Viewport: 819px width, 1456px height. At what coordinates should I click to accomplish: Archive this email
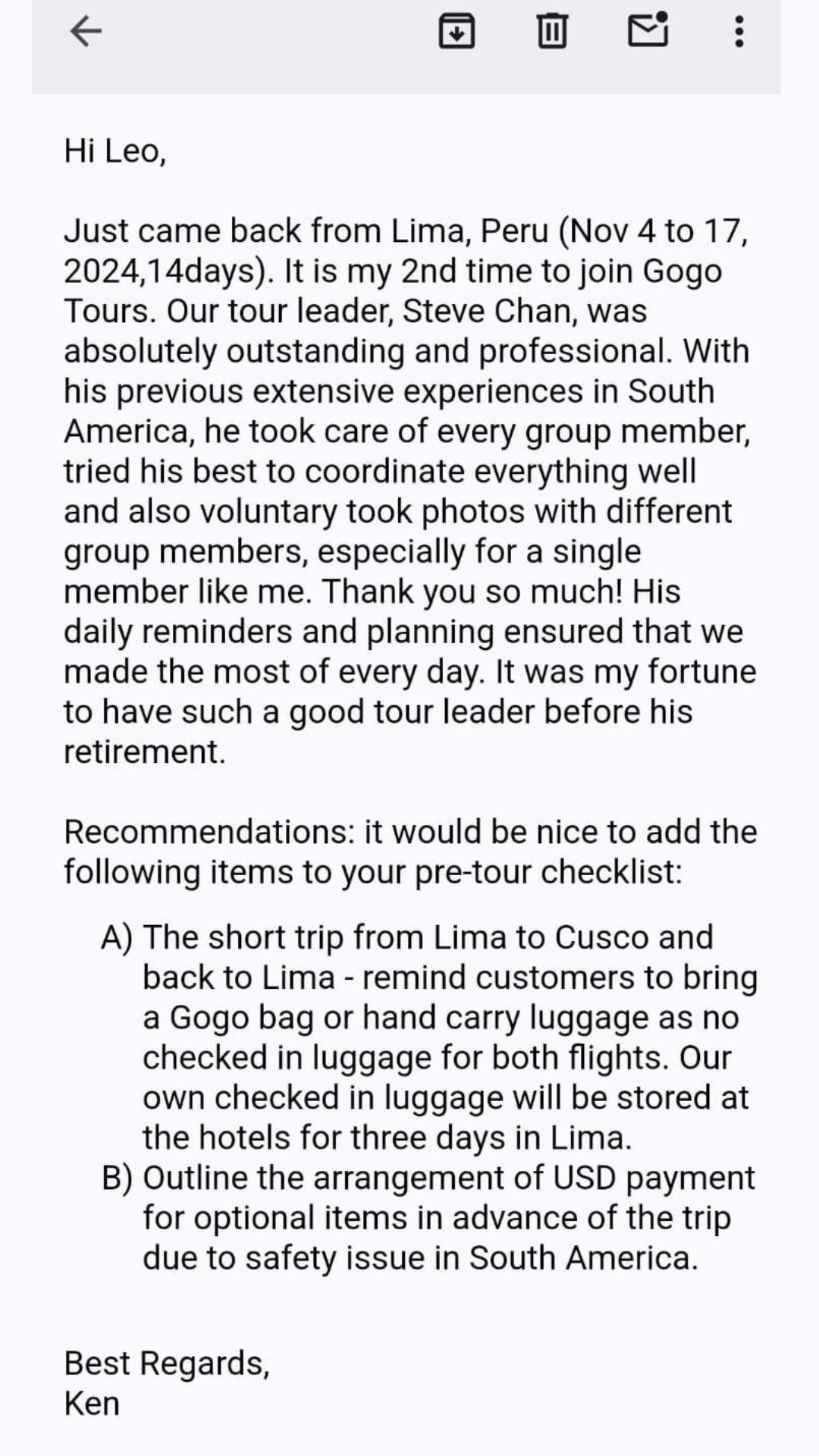457,31
